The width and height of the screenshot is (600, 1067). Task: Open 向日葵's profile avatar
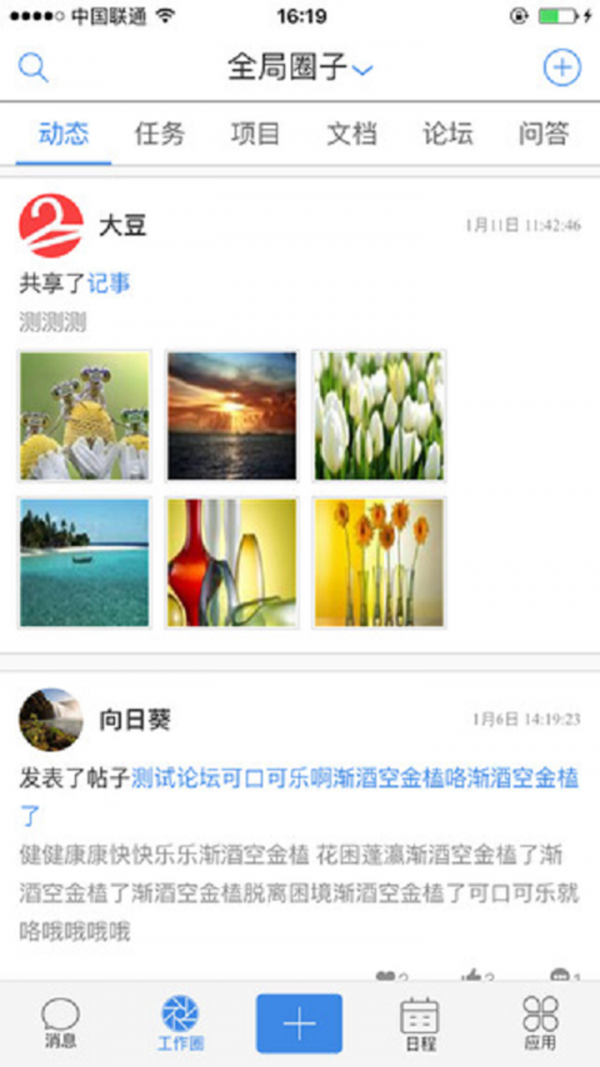[51, 718]
